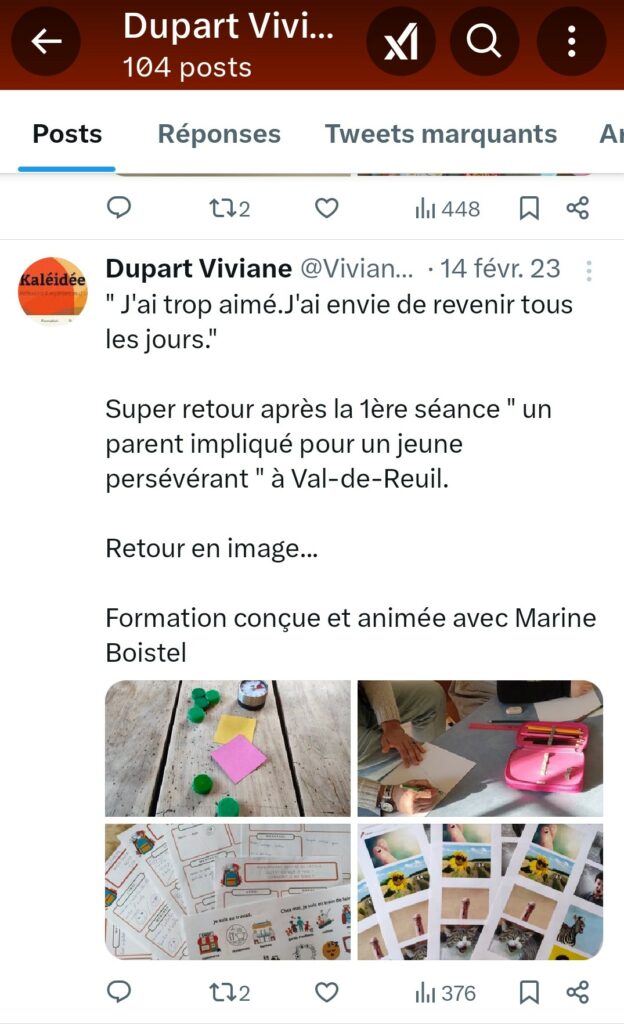Like the post with 448 views
Image resolution: width=624 pixels, height=1024 pixels.
[x=327, y=208]
